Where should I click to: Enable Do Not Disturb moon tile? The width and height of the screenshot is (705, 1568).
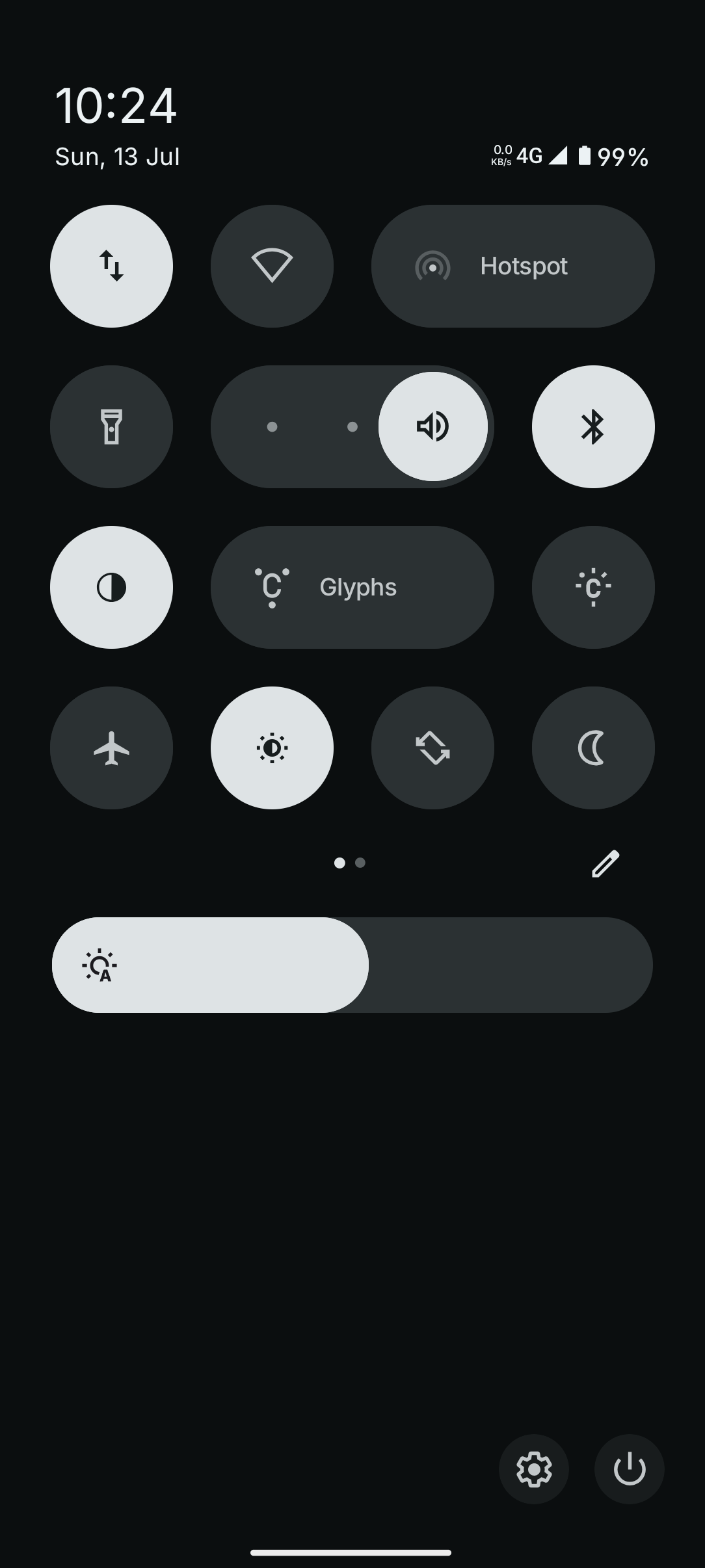pos(593,748)
